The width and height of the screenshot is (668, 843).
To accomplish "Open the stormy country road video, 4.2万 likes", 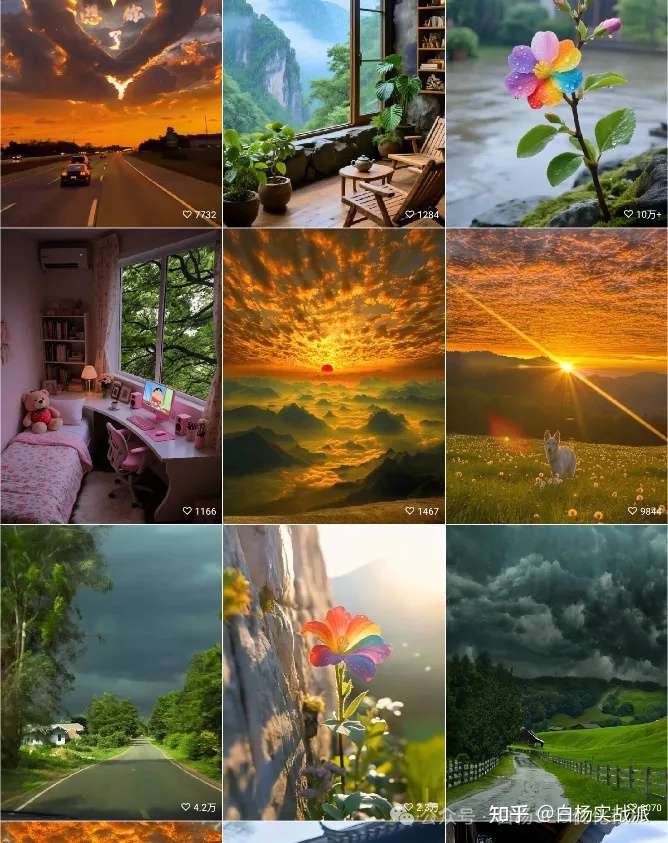I will 110,672.
